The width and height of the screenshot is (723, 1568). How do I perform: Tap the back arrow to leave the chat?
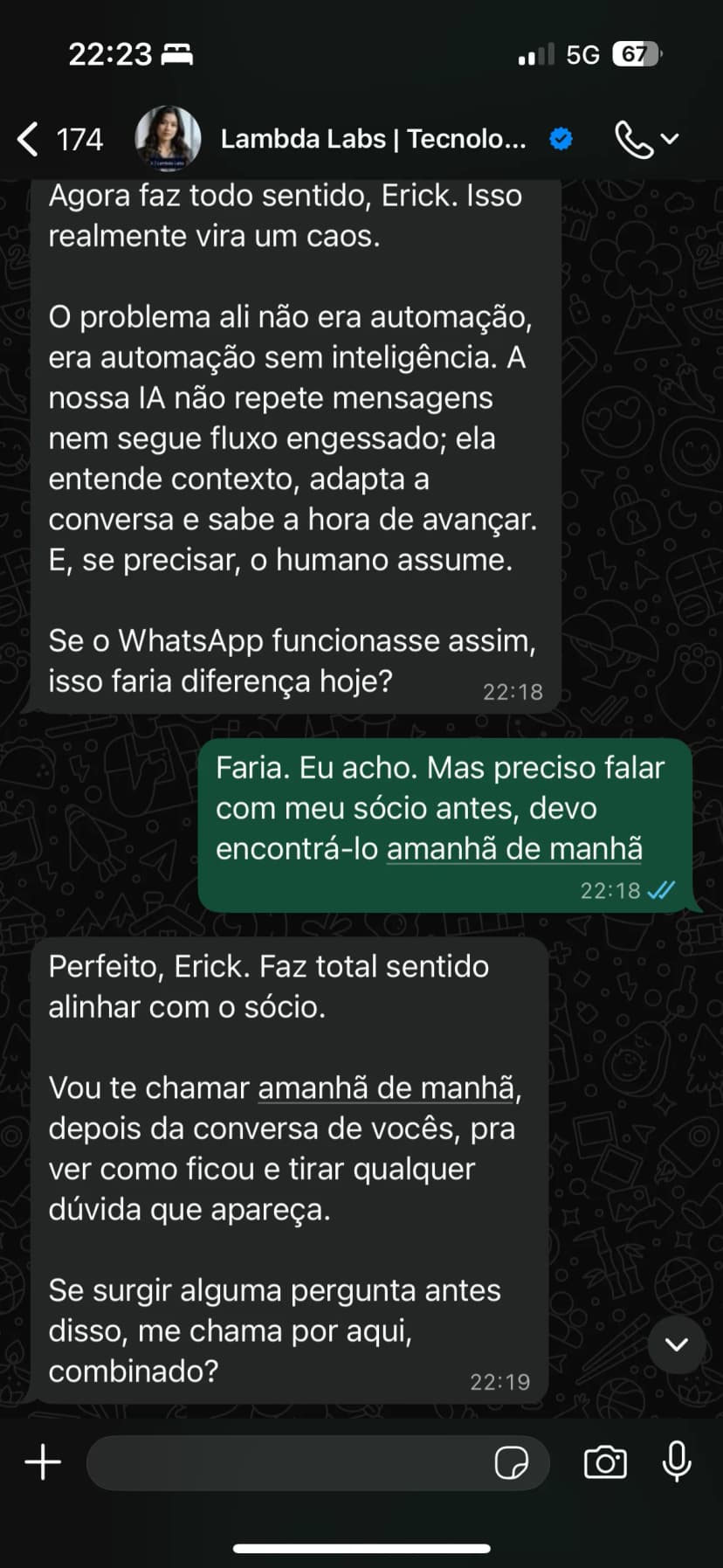click(26, 138)
